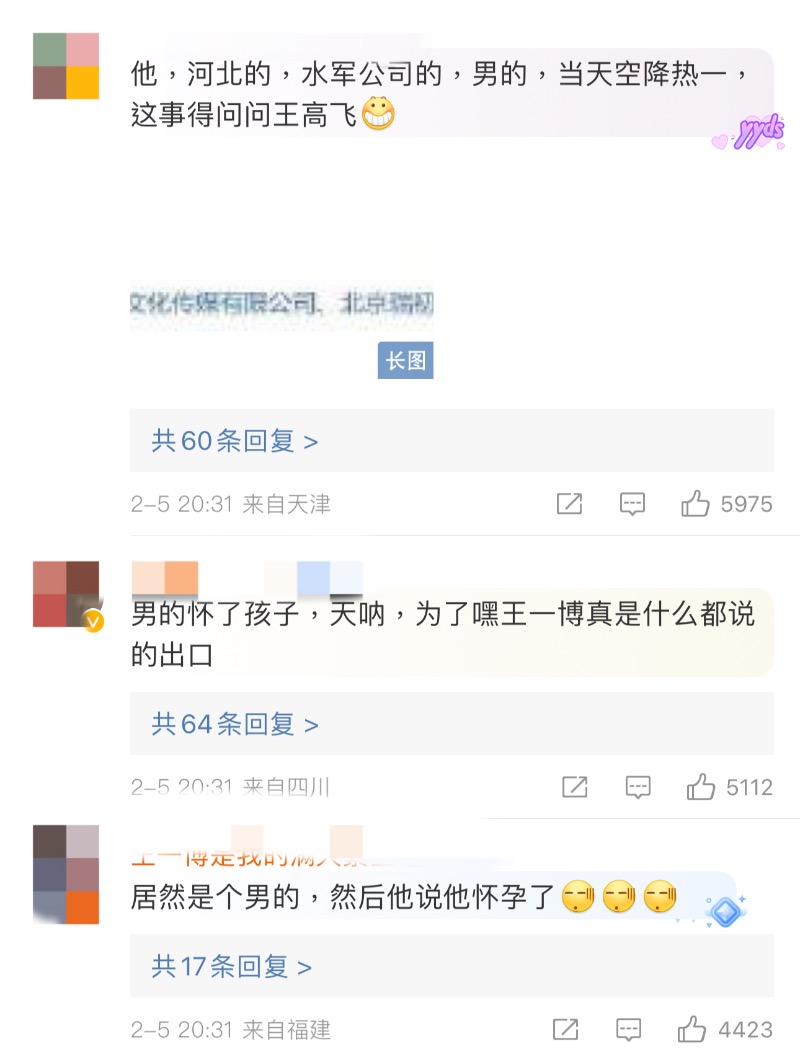Expand the 共60条回复 replies link

click(x=234, y=441)
